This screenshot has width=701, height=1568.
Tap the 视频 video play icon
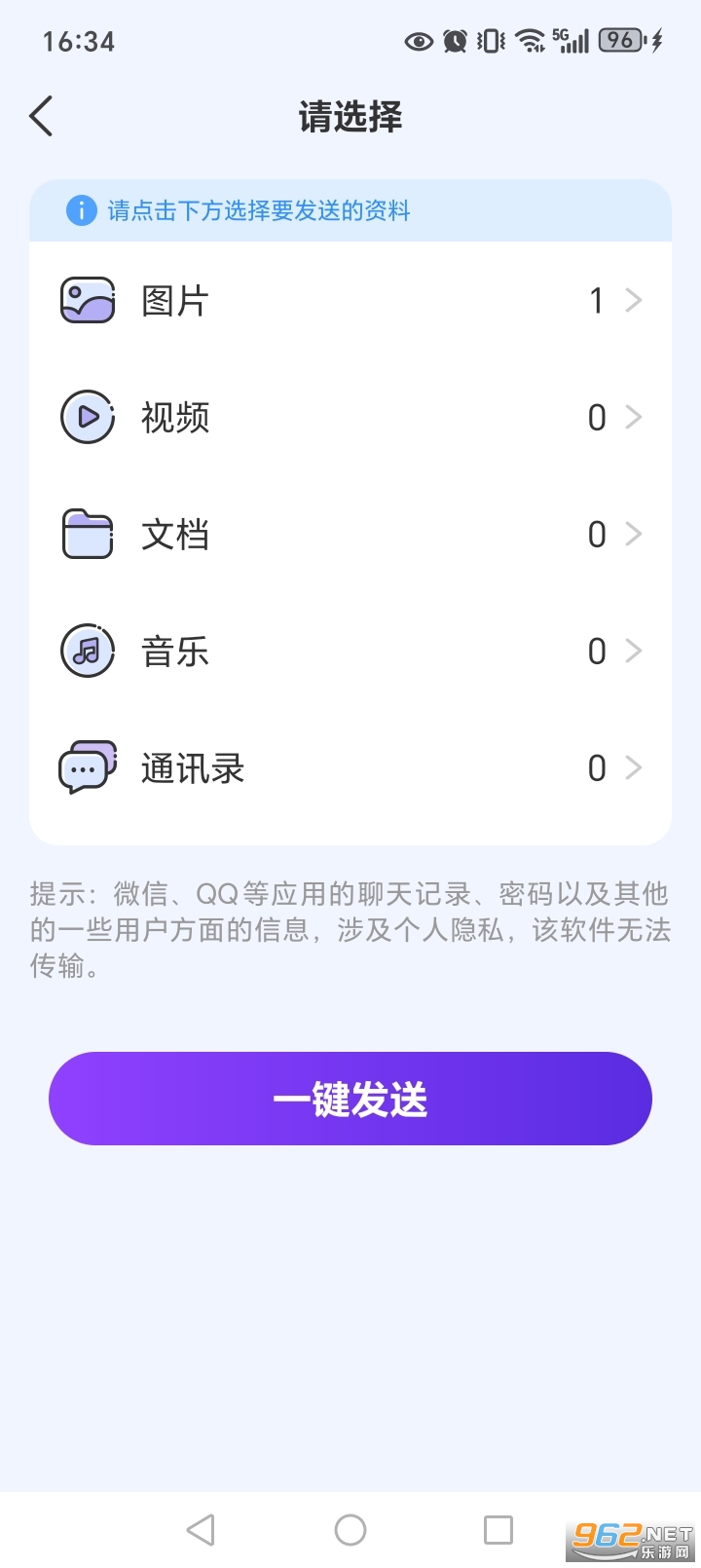pyautogui.click(x=87, y=417)
